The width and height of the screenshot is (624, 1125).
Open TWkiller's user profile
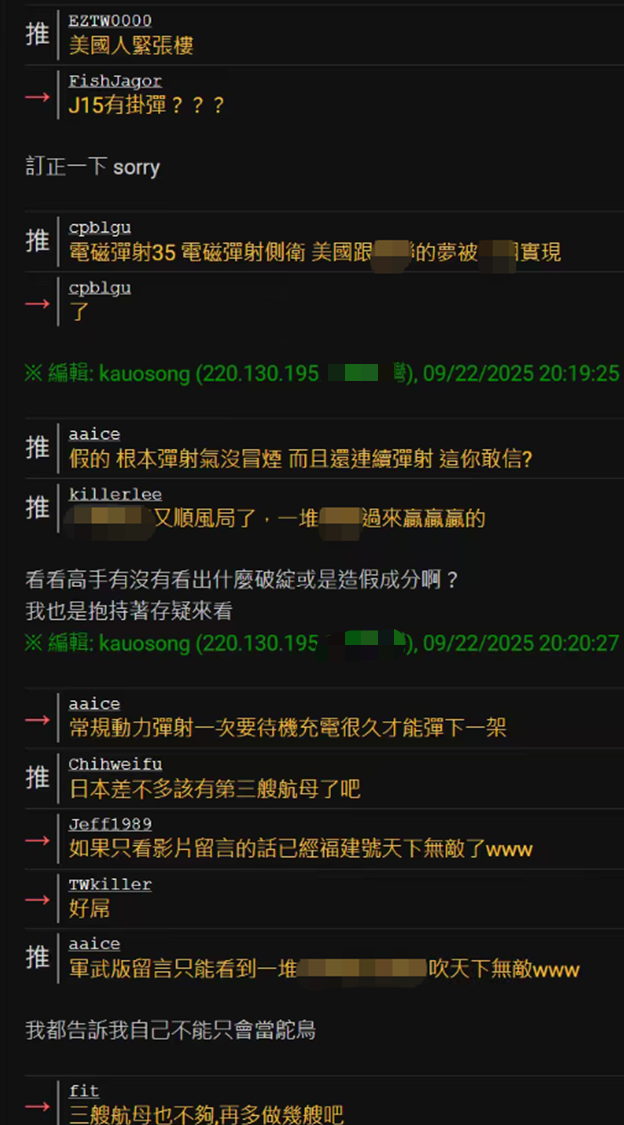click(110, 884)
